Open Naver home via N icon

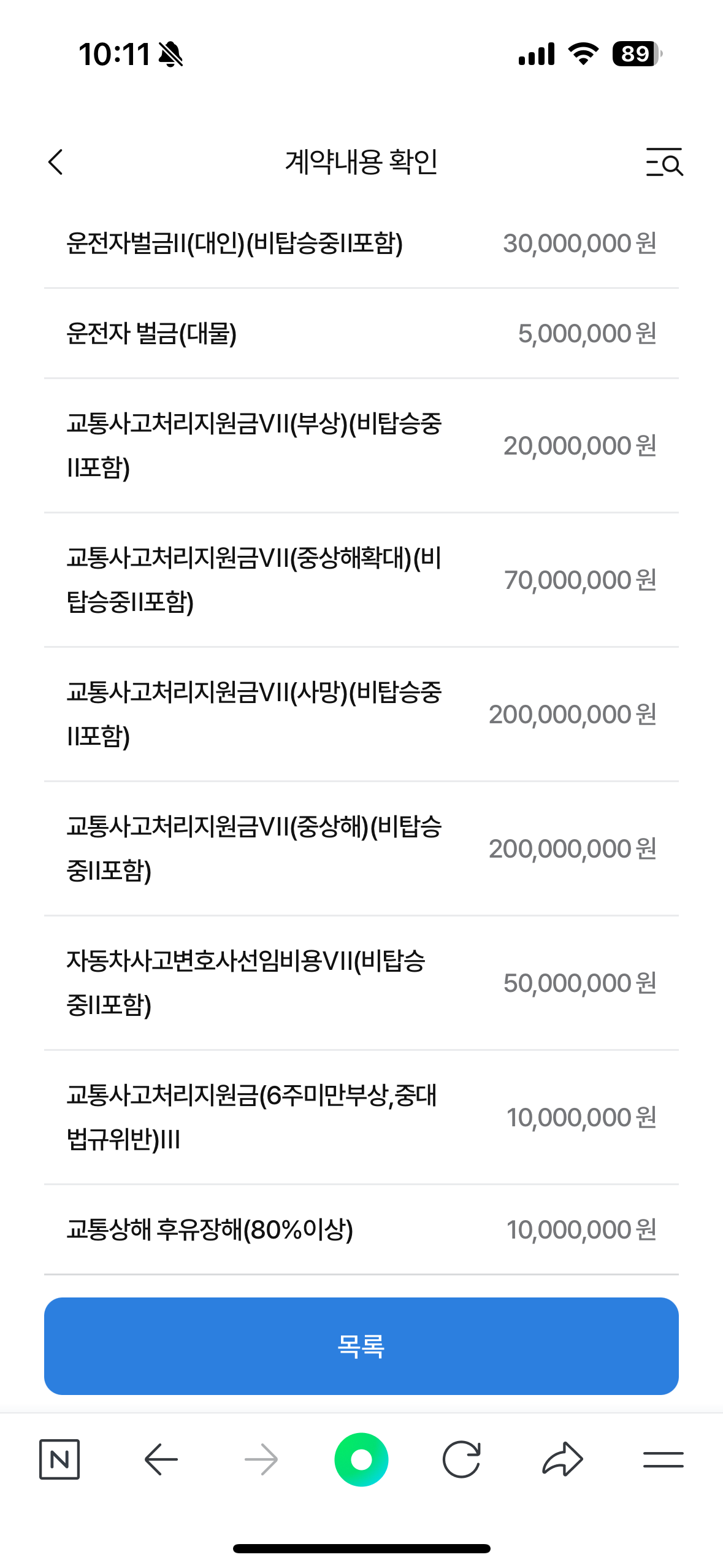pyautogui.click(x=59, y=1459)
